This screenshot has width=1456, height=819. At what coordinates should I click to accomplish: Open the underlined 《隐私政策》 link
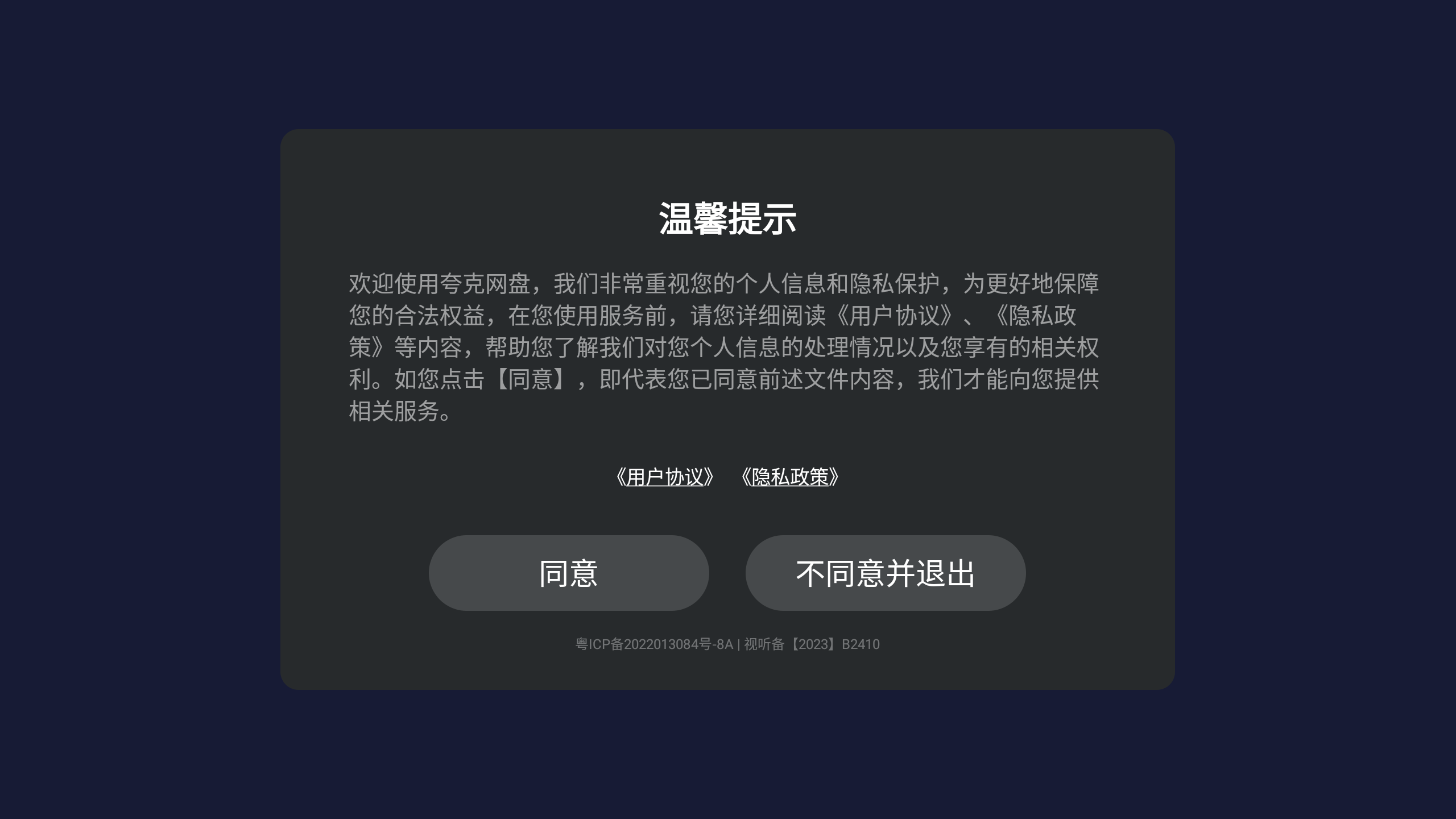(x=789, y=477)
